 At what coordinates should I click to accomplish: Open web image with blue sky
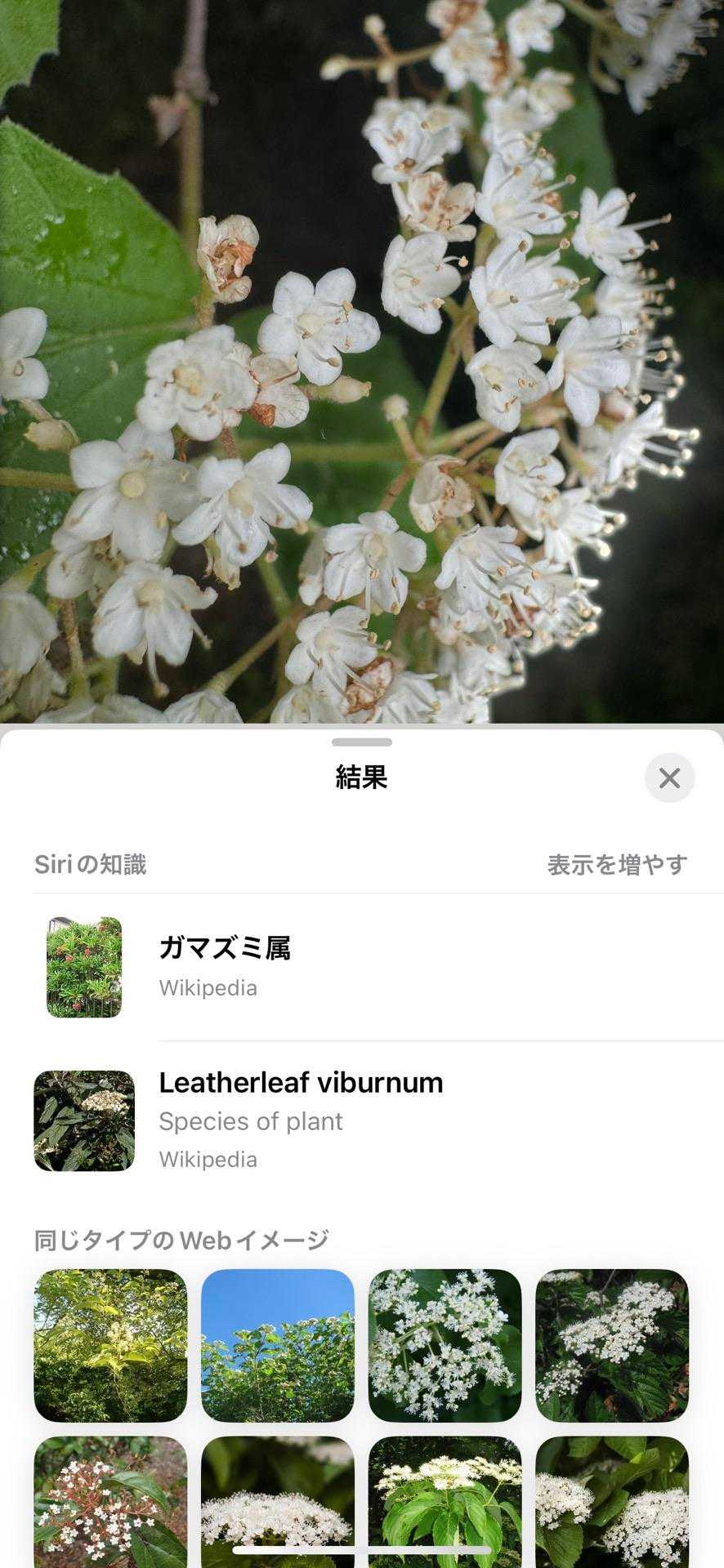[277, 1345]
